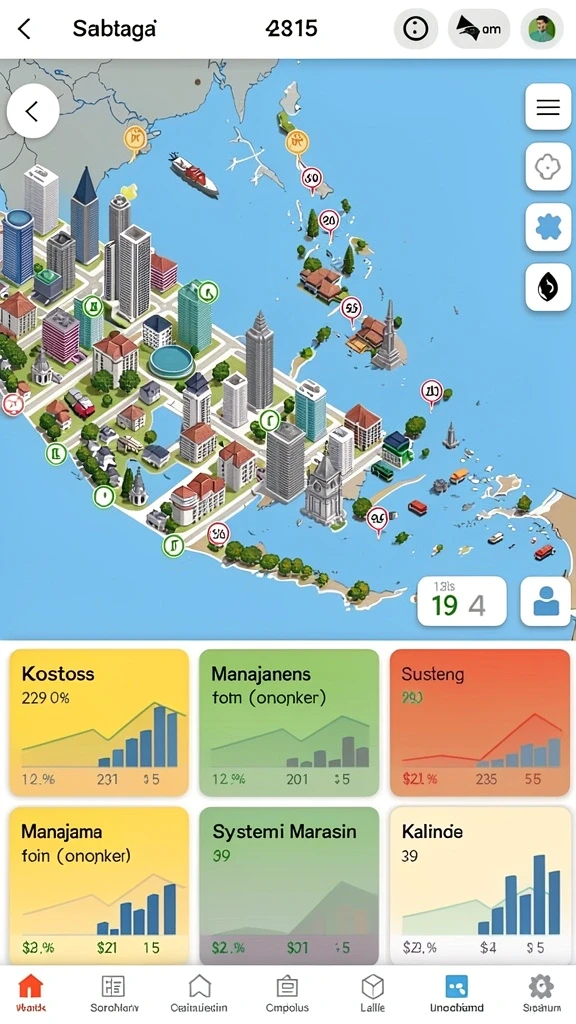Screen dimensions: 576x1024
Task: Tap the blue puzzle-piece map button
Action: (548, 227)
